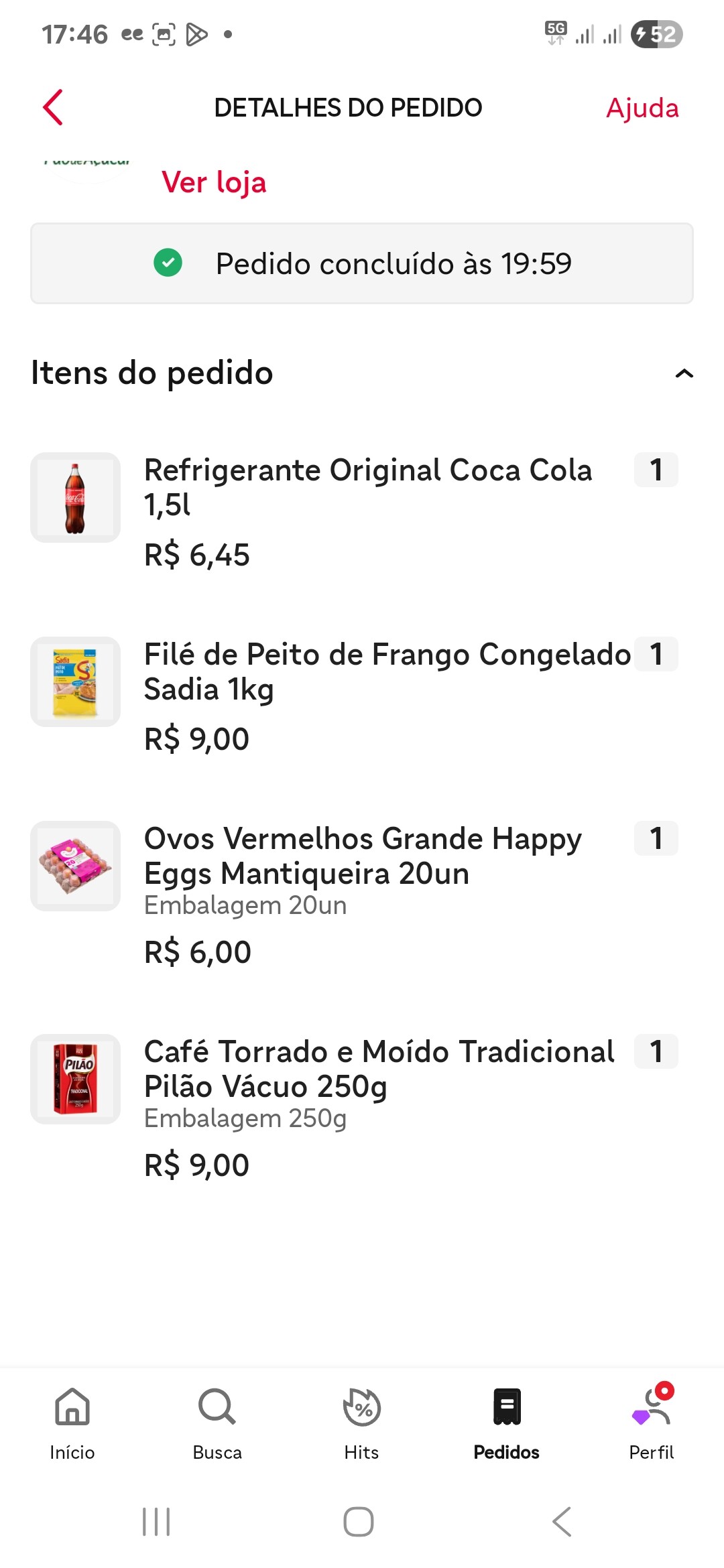Tap the system home button
Image resolution: width=724 pixels, height=1568 pixels.
point(359,1522)
